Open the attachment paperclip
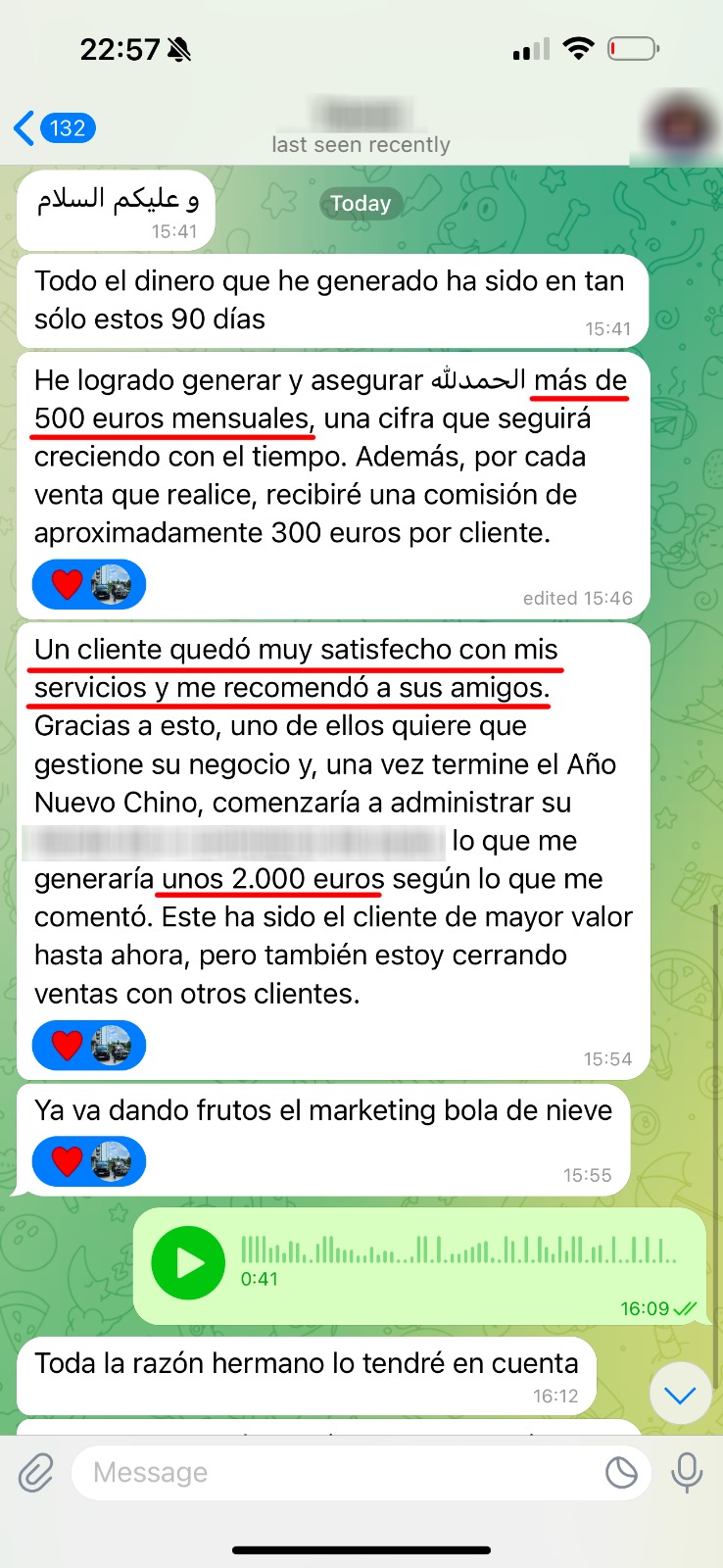723x1568 pixels. (36, 1472)
